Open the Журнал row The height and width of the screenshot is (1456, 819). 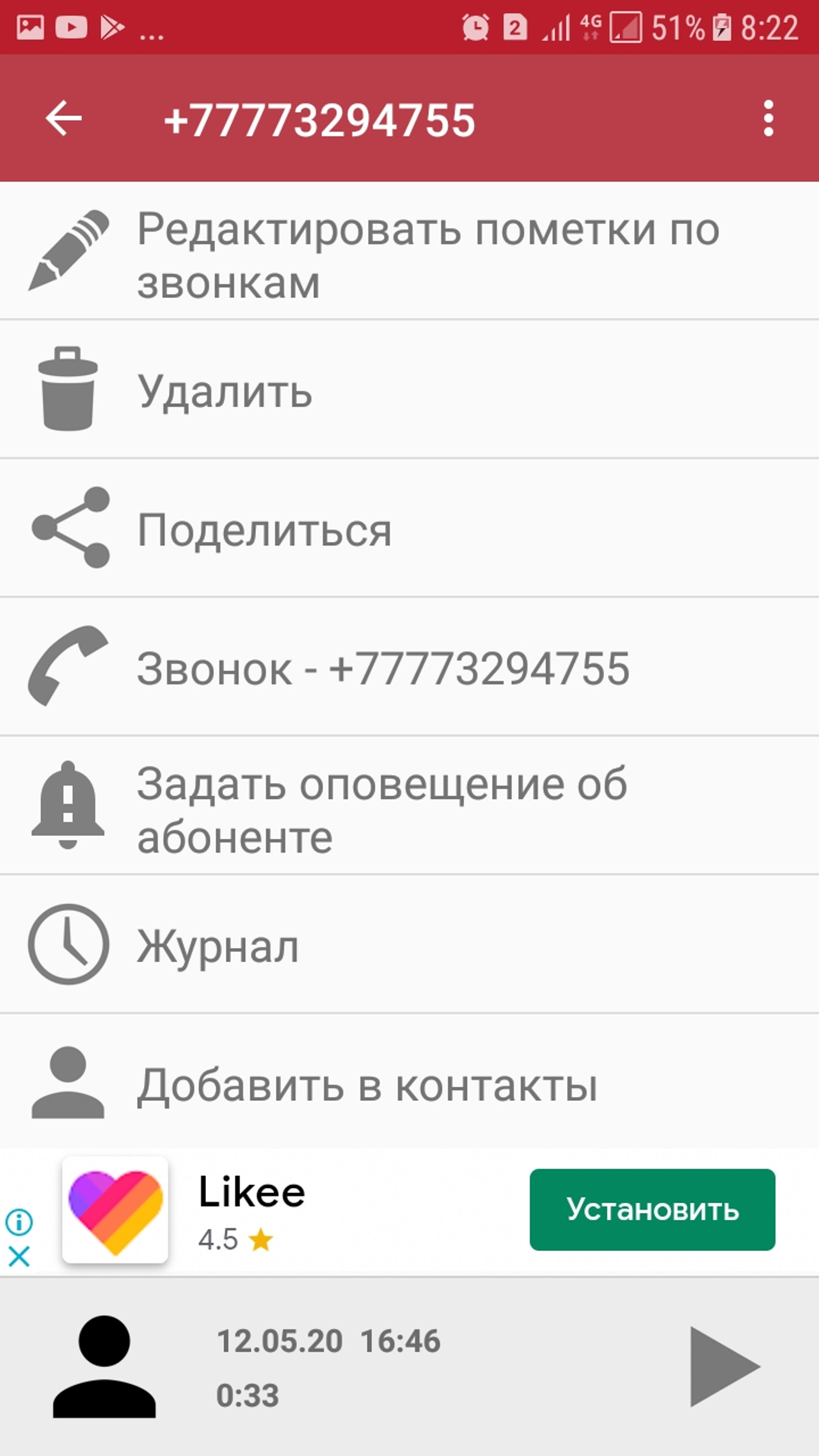pyautogui.click(x=409, y=944)
